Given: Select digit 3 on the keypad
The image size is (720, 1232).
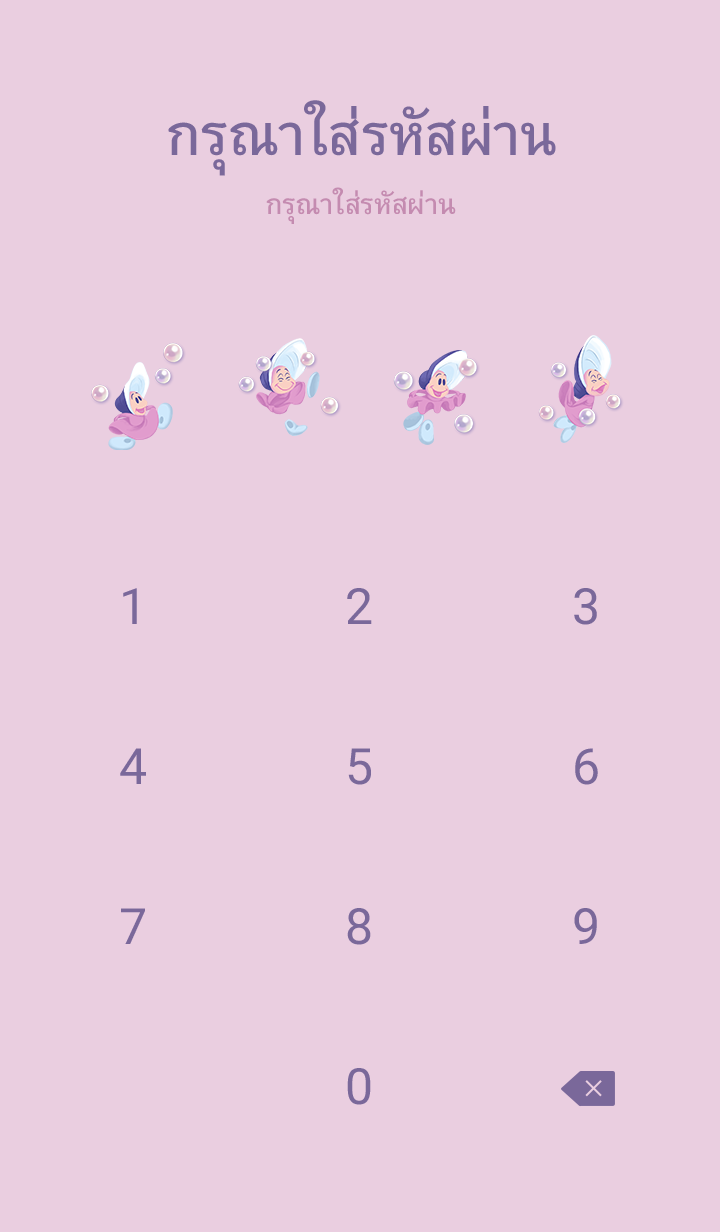Looking at the screenshot, I should 585,607.
